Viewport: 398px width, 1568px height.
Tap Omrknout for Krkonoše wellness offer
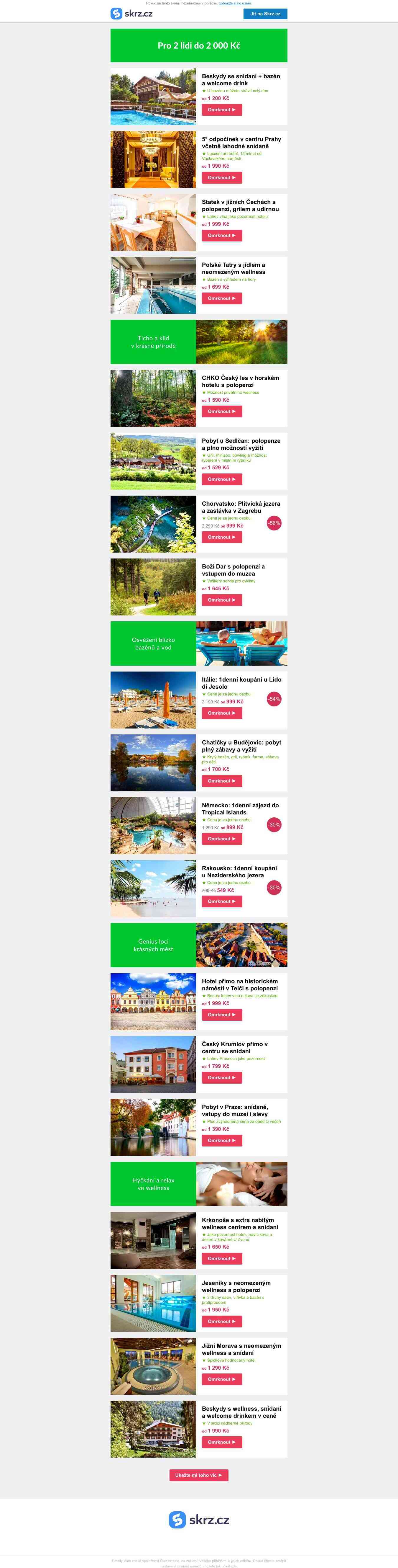(222, 1258)
